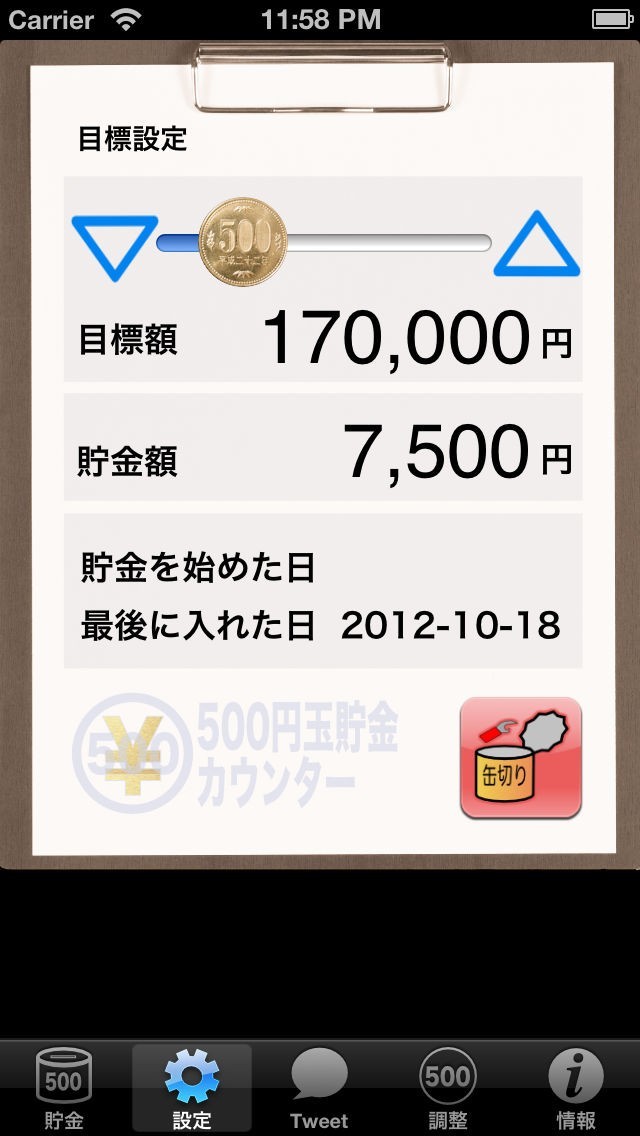Viewport: 640px width, 1136px height.
Task: Select the 設定 tab
Action: tap(192, 1089)
